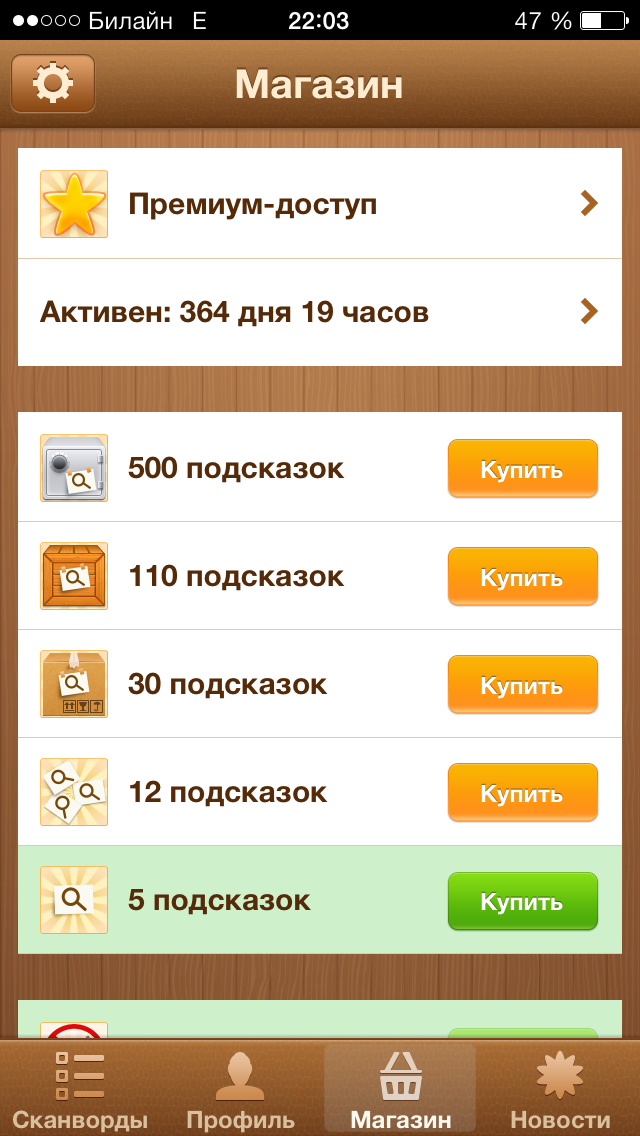Switch to the Сканворды tab
The height and width of the screenshot is (1136, 640).
point(80,1090)
